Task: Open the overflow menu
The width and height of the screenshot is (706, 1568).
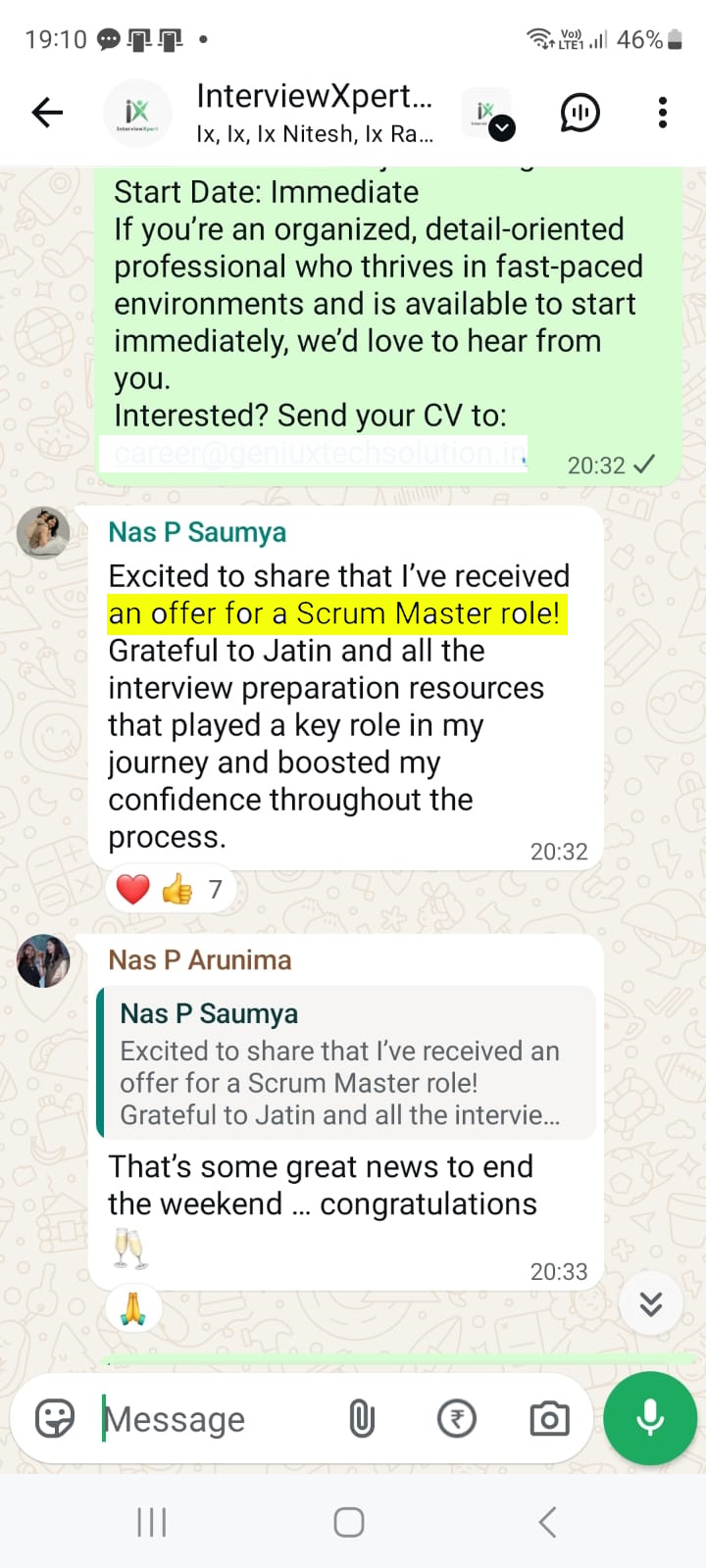Action: tap(663, 113)
